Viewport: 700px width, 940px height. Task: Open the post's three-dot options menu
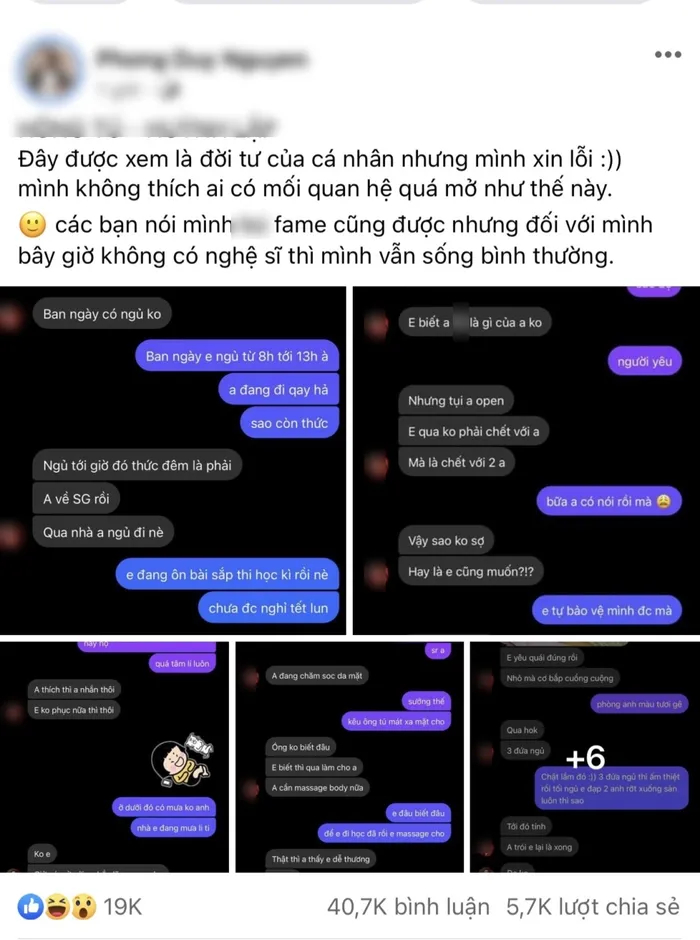(667, 54)
